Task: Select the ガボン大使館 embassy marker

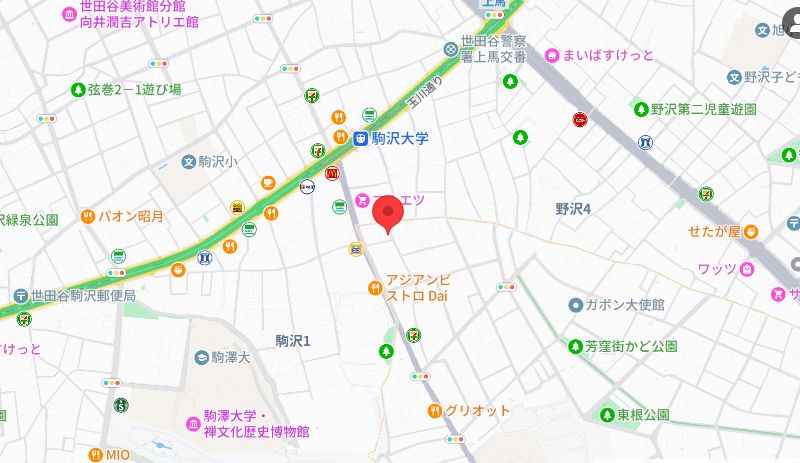Action: click(x=575, y=304)
